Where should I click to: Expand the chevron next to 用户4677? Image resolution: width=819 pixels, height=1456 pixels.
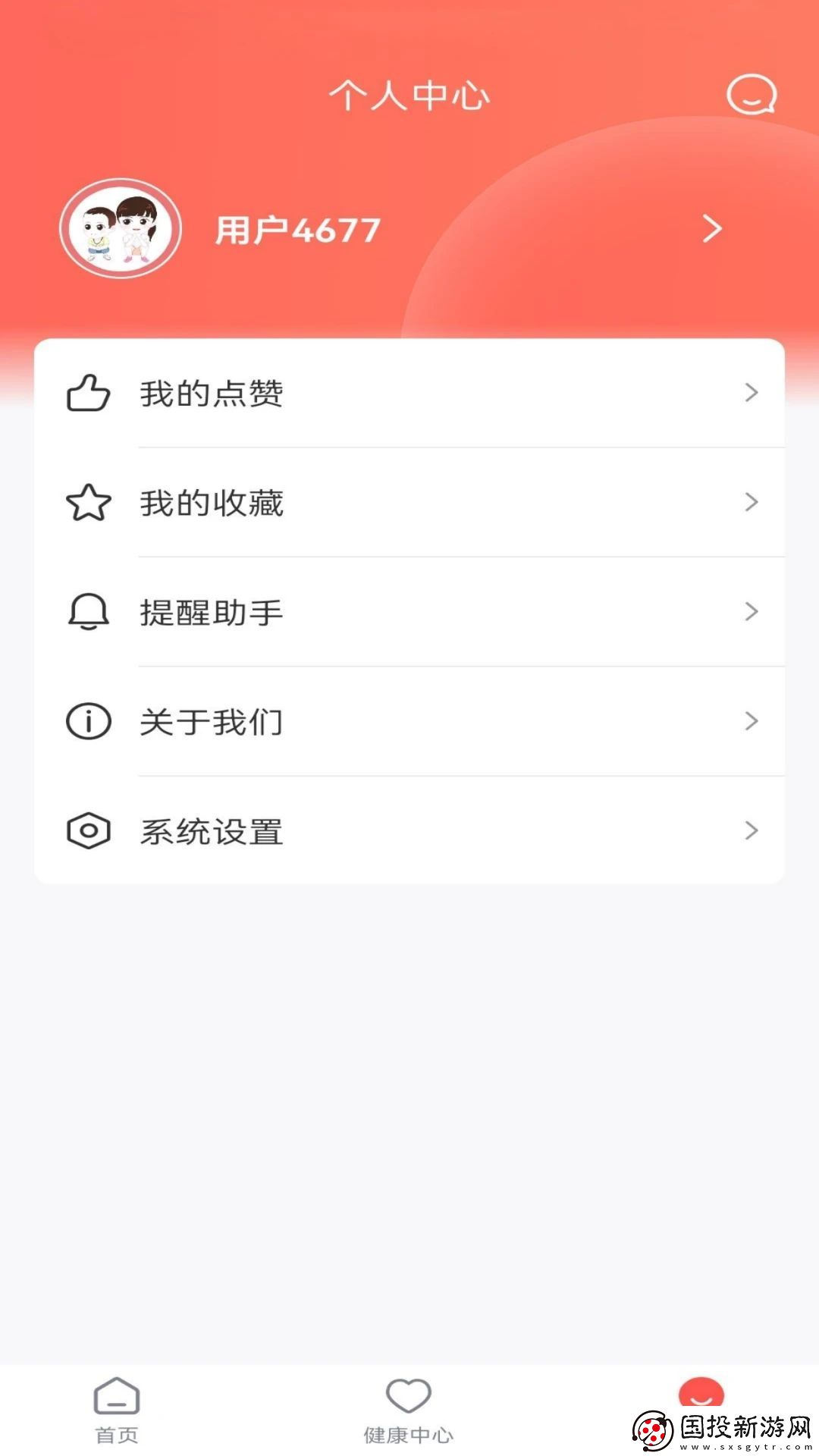click(x=711, y=229)
